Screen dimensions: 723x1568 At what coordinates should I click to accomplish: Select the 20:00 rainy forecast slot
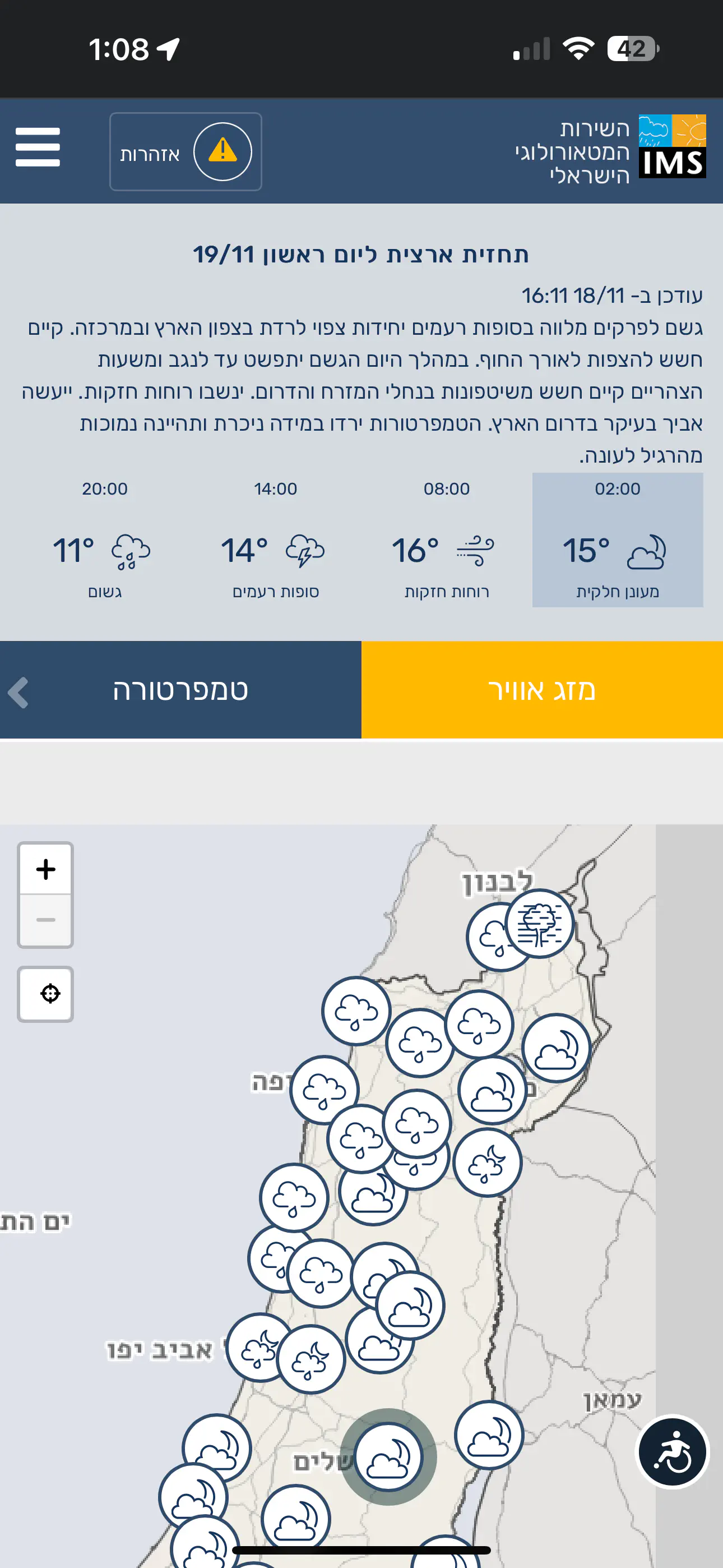point(105,540)
